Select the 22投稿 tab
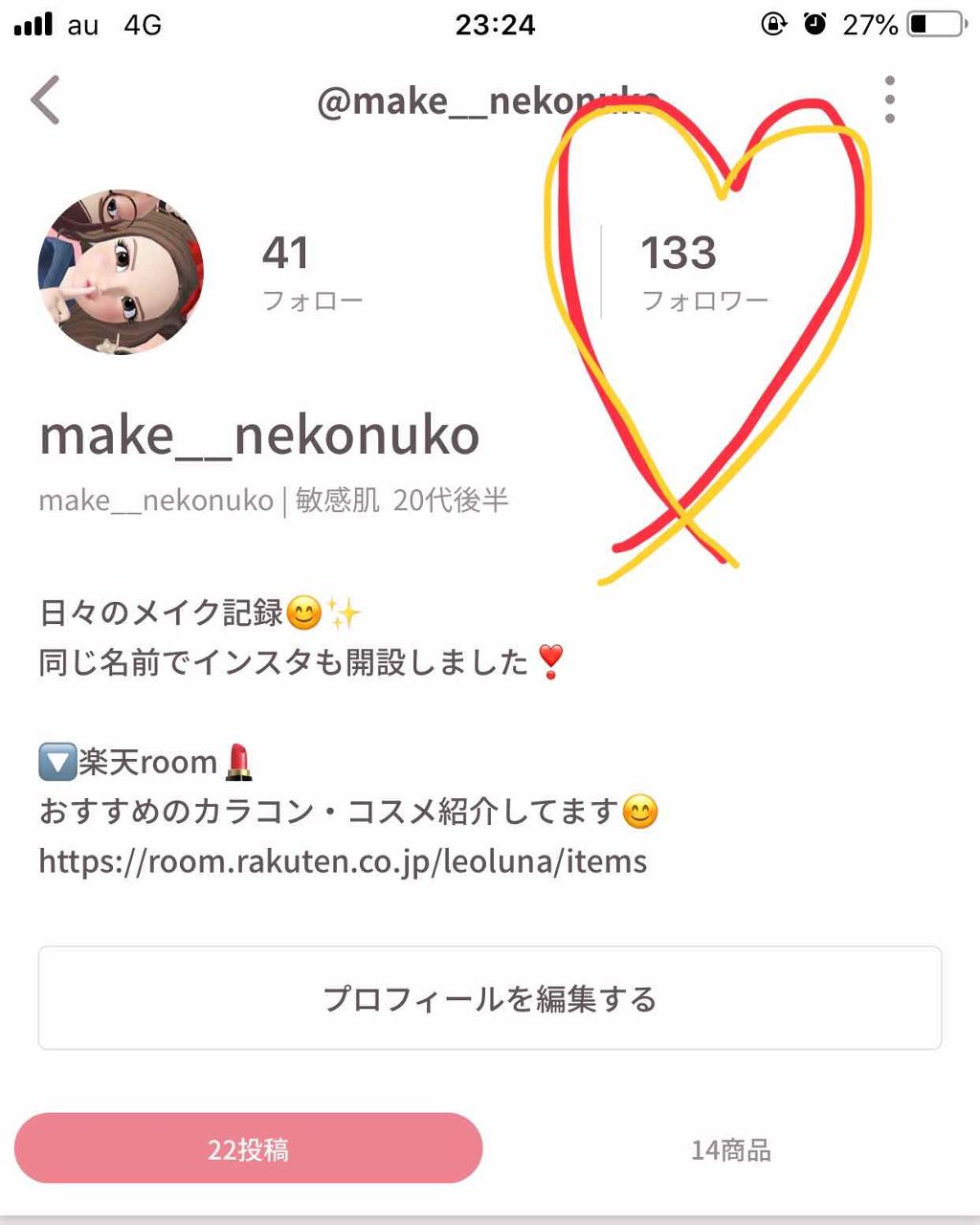This screenshot has width=980, height=1225. click(249, 1148)
